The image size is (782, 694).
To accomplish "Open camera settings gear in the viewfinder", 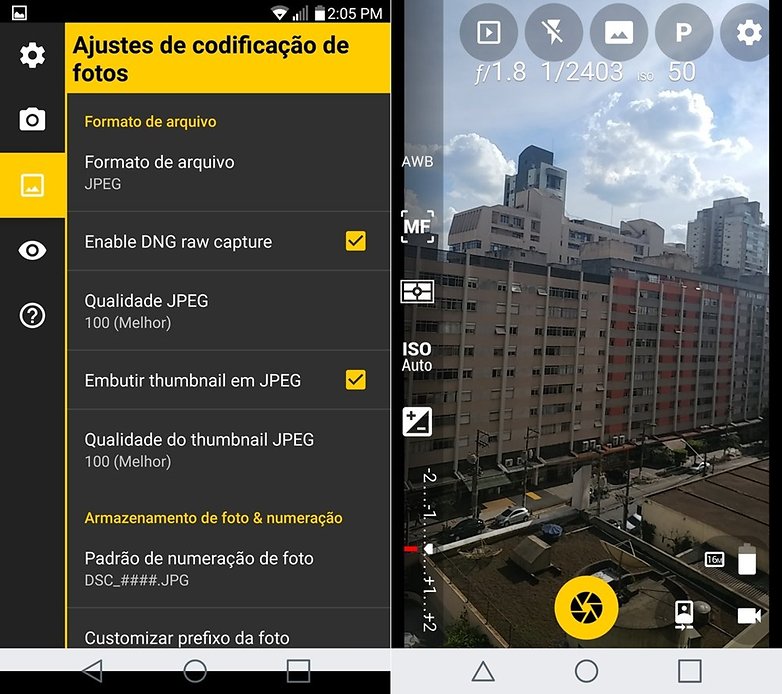I will click(x=749, y=32).
